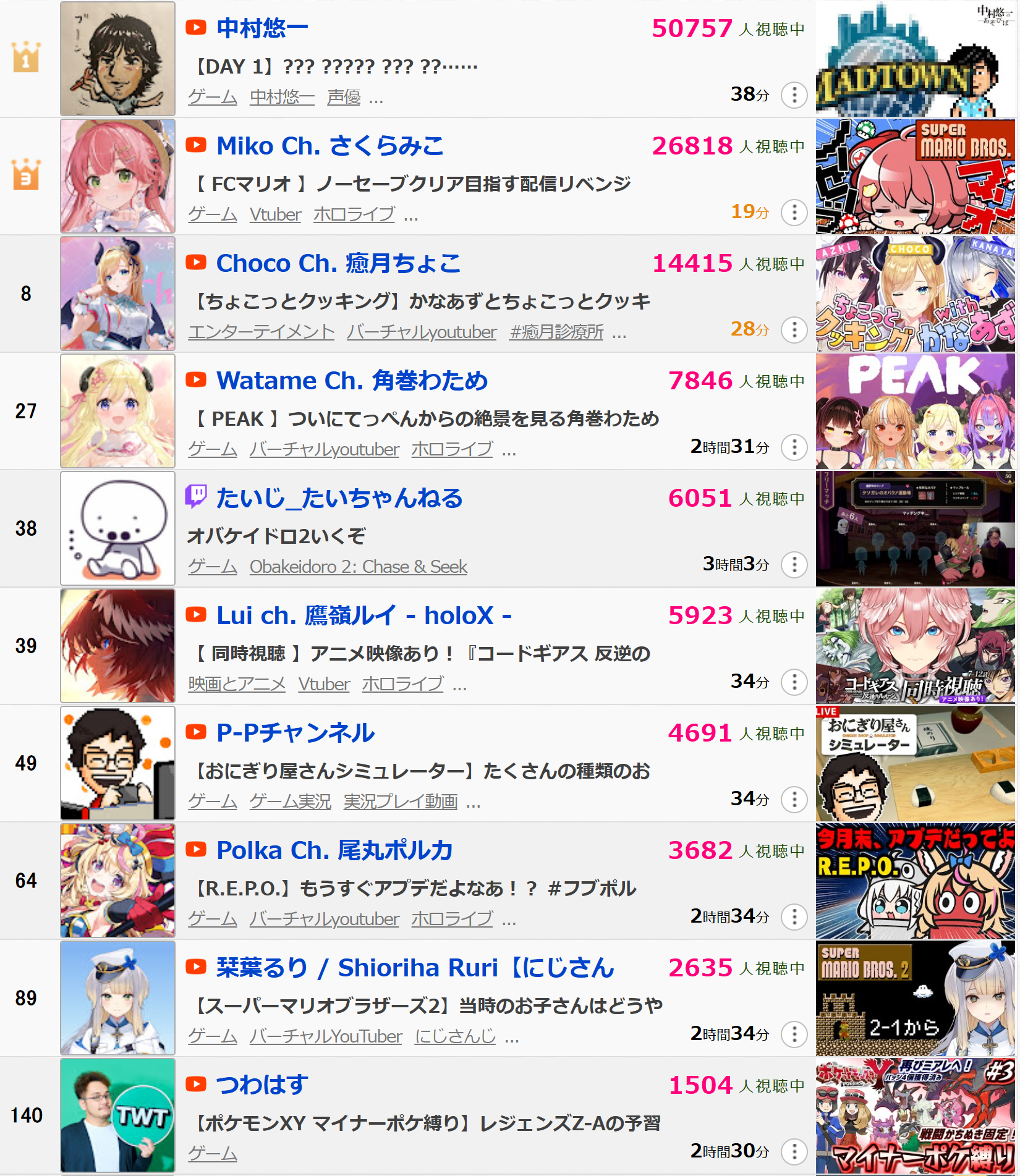Viewport: 1020px width, 1176px height.
Task: Open 中村悠一's live stream channel
Action: point(262,28)
